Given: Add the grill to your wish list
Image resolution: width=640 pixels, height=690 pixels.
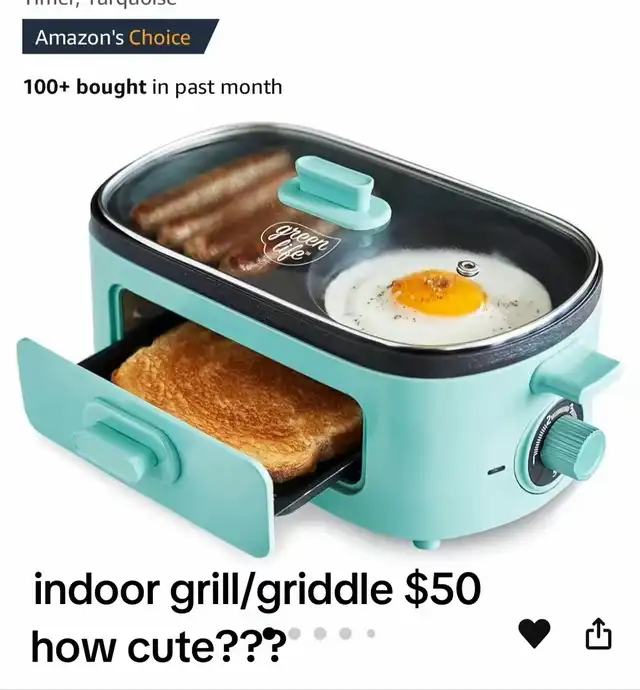Looking at the screenshot, I should pos(534,632).
